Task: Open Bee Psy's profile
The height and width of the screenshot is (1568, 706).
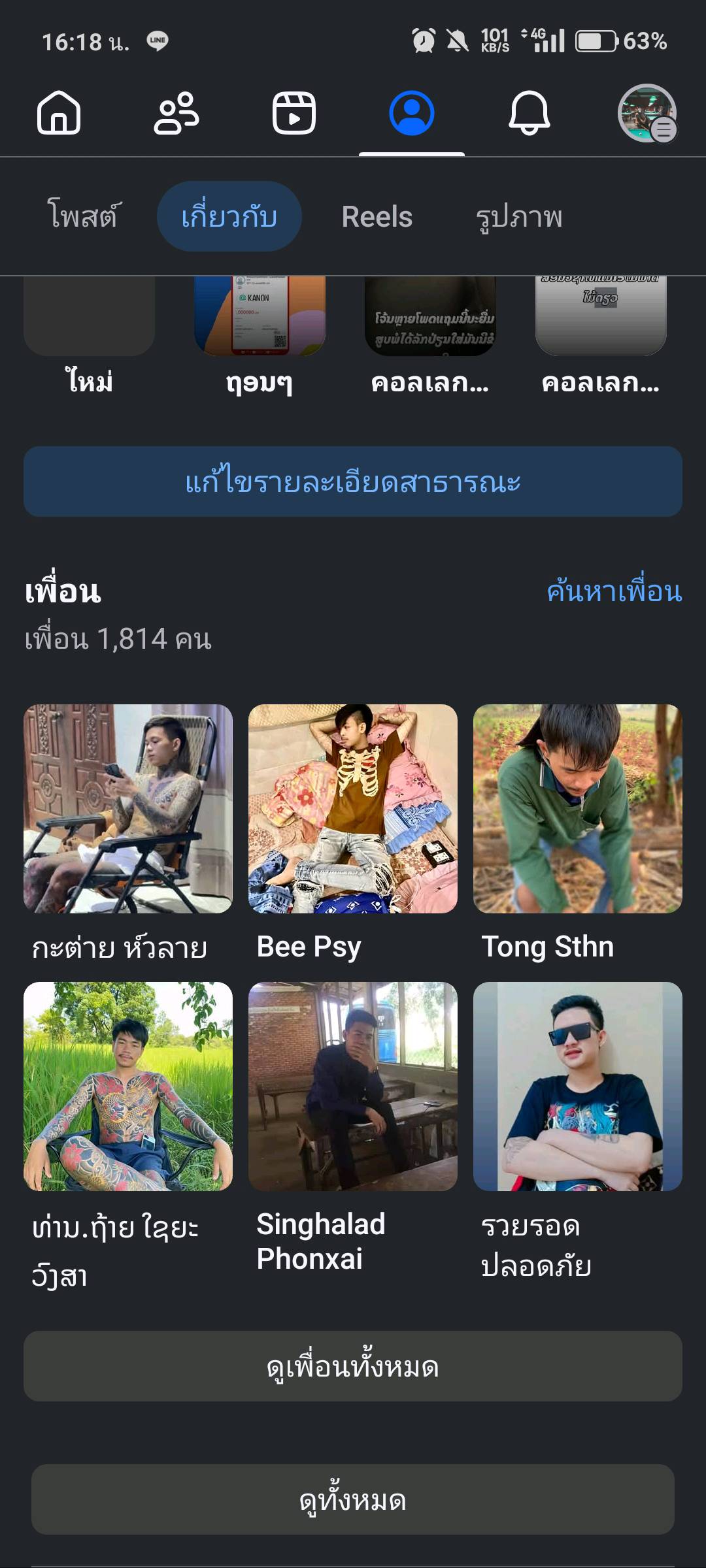Action: coord(353,809)
